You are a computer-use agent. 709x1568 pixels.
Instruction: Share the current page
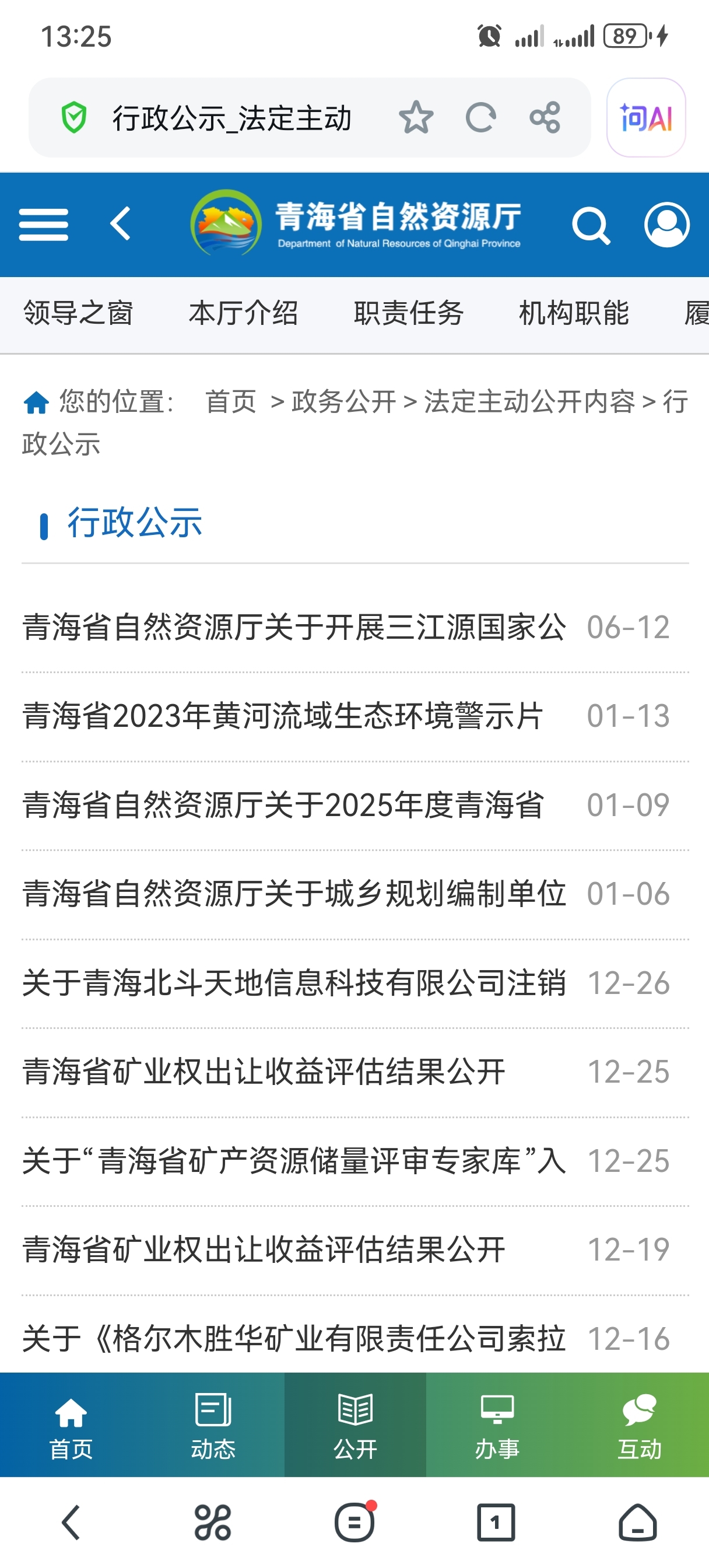[545, 117]
